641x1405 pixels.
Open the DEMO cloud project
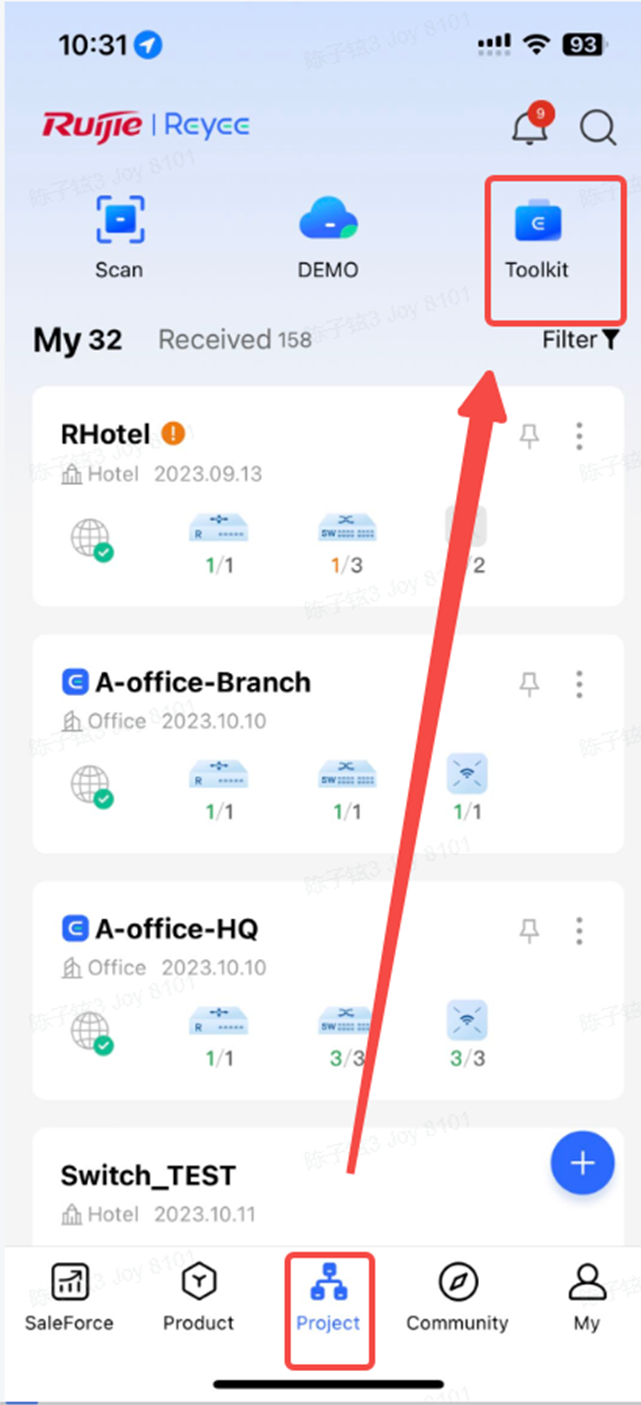[x=328, y=238]
